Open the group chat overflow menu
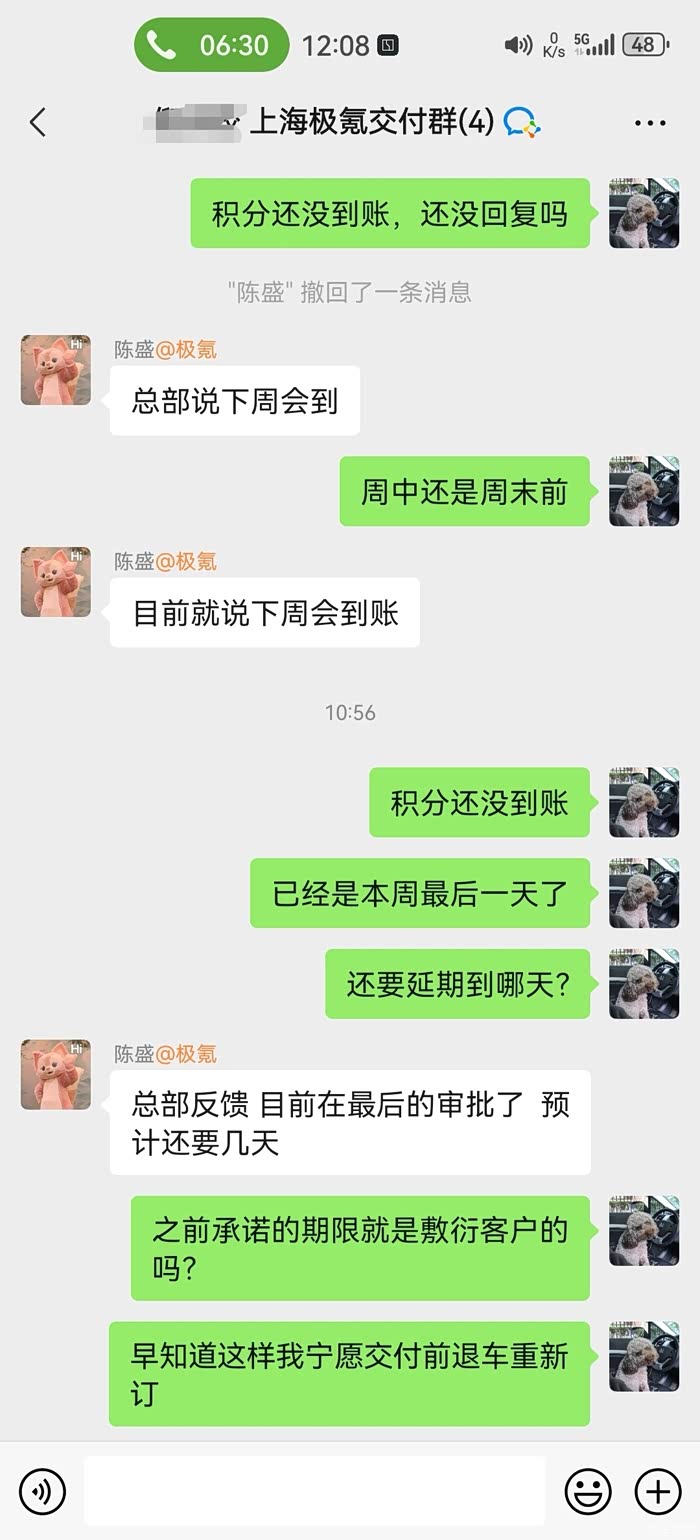 click(x=650, y=123)
